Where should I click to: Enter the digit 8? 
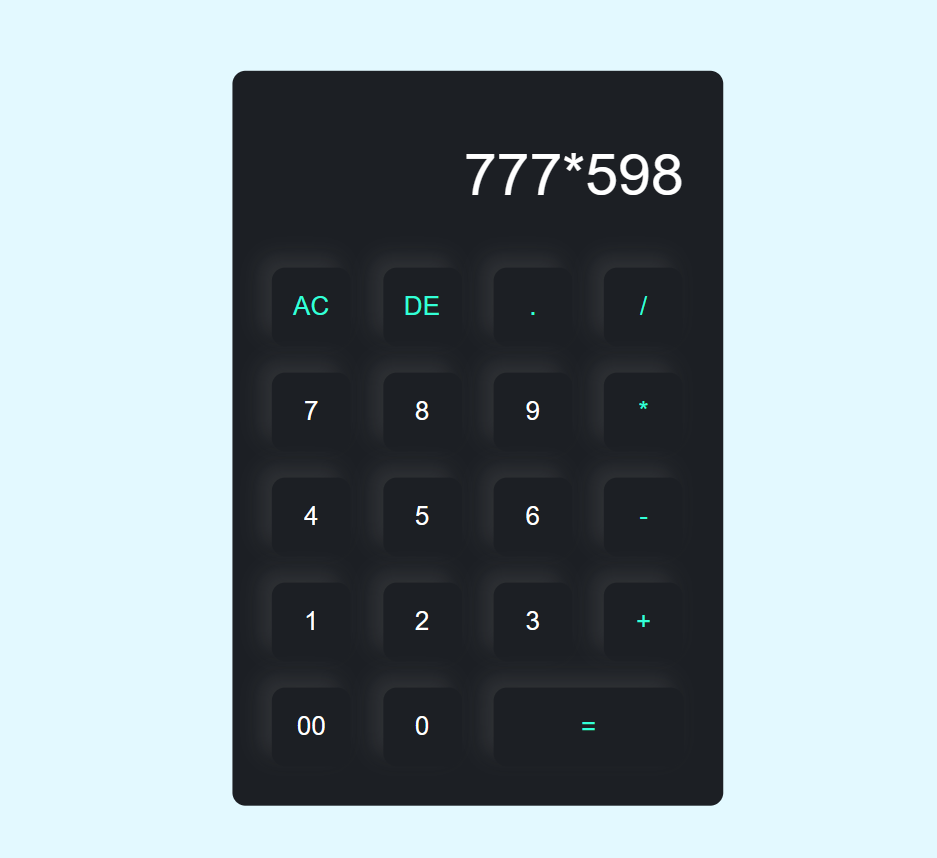pyautogui.click(x=422, y=411)
